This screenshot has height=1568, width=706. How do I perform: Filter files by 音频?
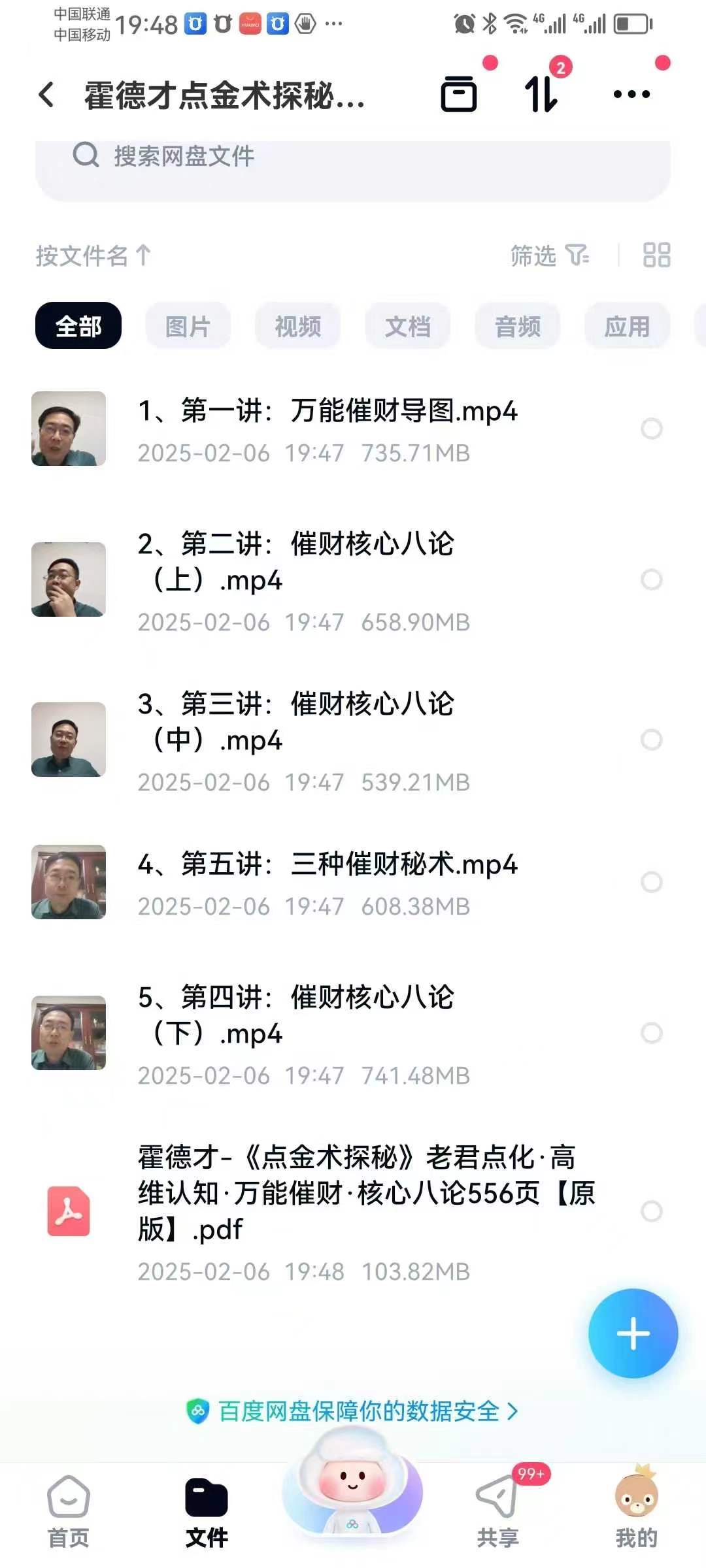(517, 326)
